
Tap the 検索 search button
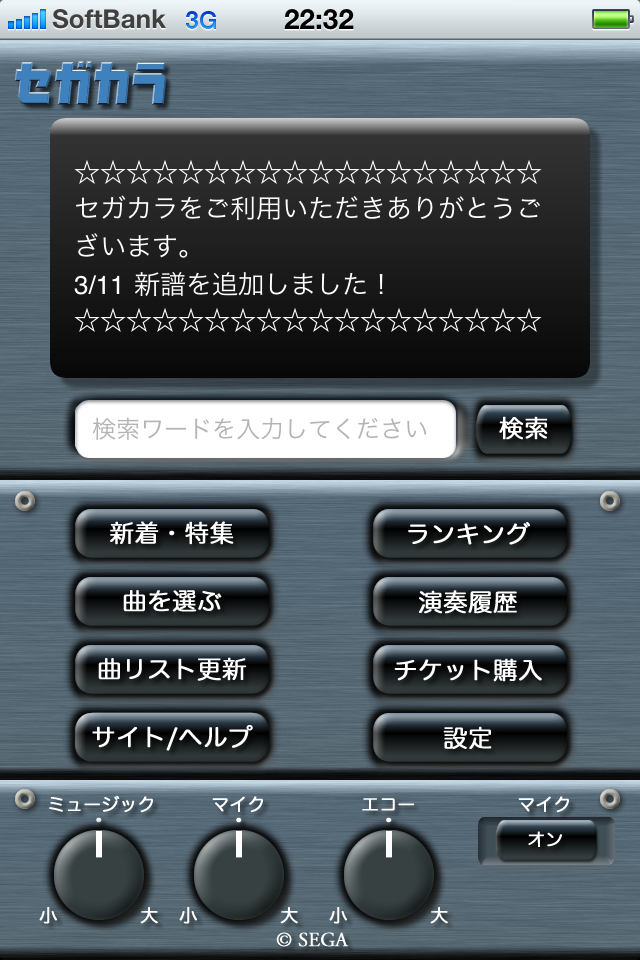[523, 429]
